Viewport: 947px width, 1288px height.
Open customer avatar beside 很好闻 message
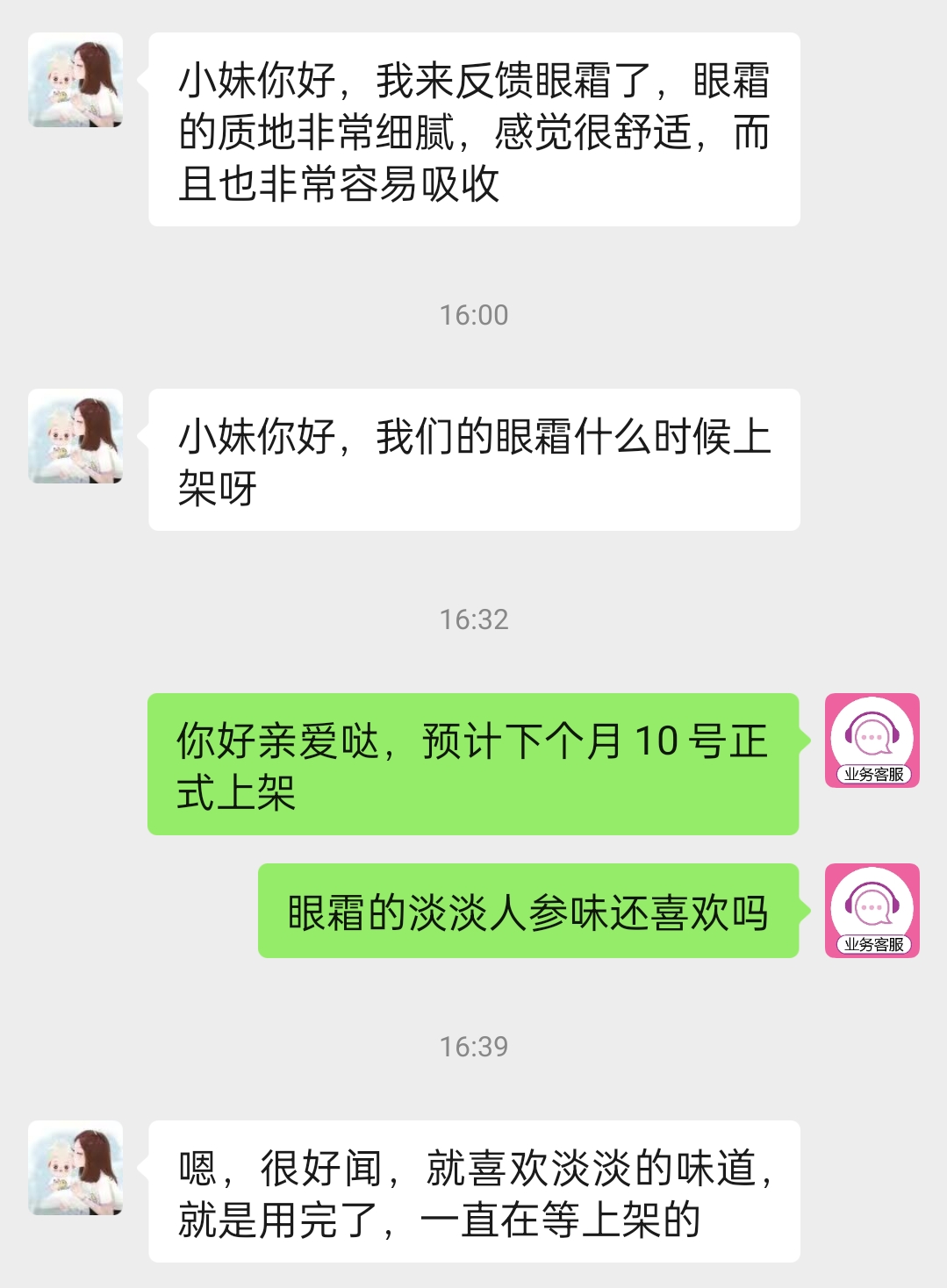(75, 1169)
